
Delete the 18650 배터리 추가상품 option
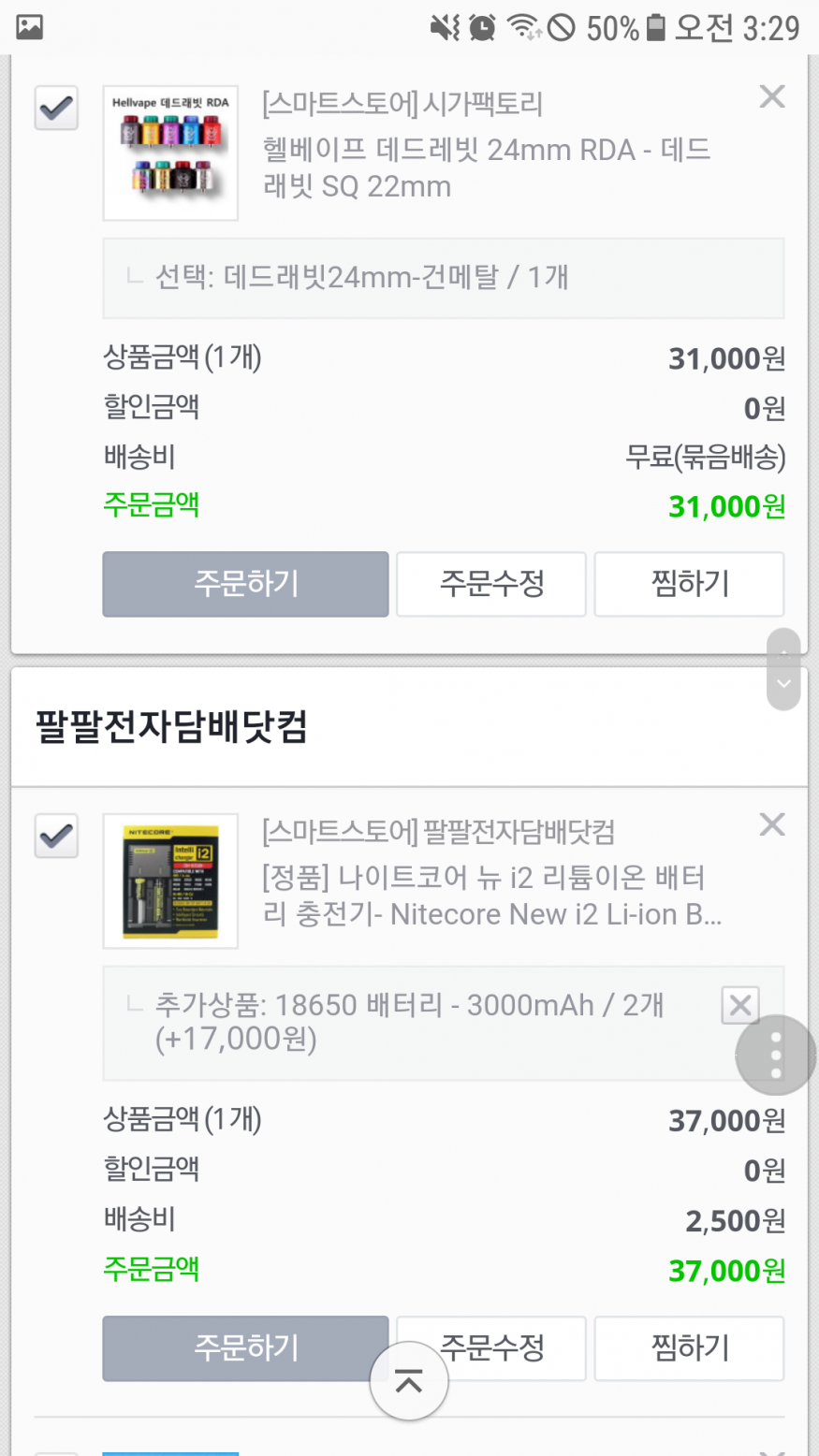tap(740, 1006)
